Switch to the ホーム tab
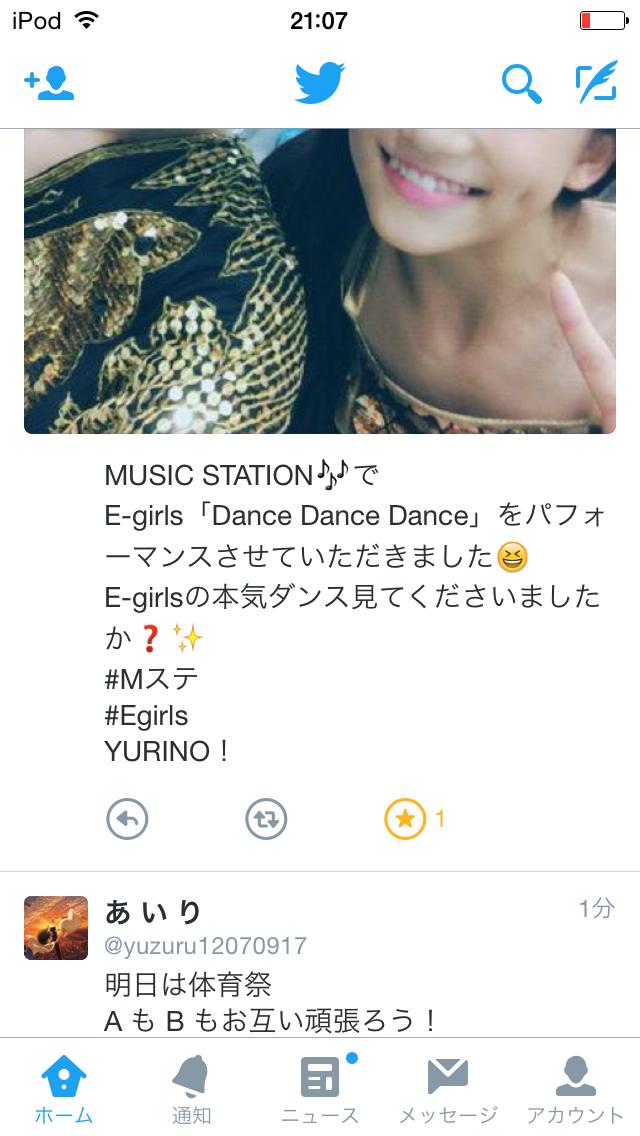Screen dimensions: 640x1136 64,1088
